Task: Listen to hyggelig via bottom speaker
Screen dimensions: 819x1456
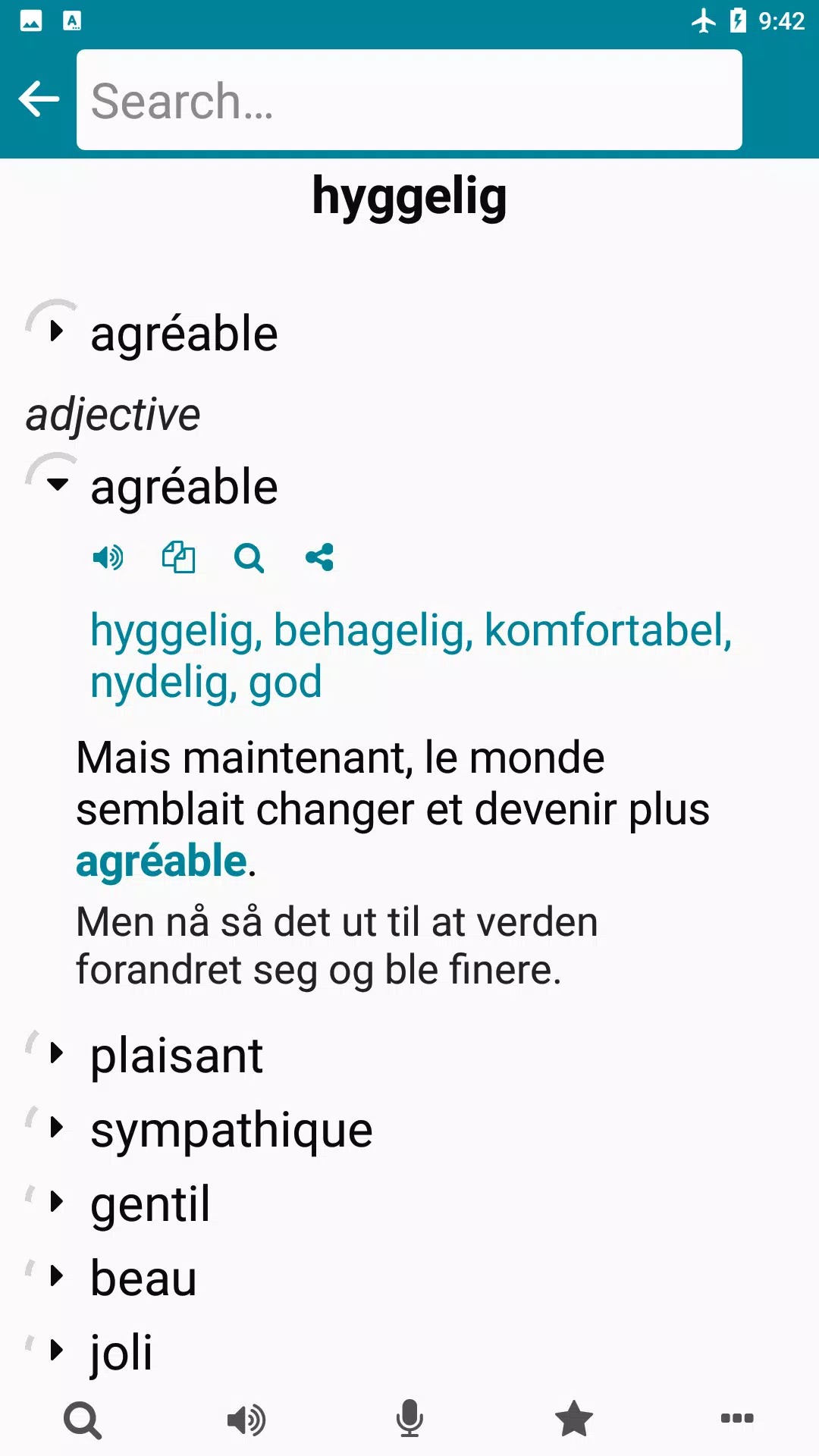Action: [x=246, y=1420]
